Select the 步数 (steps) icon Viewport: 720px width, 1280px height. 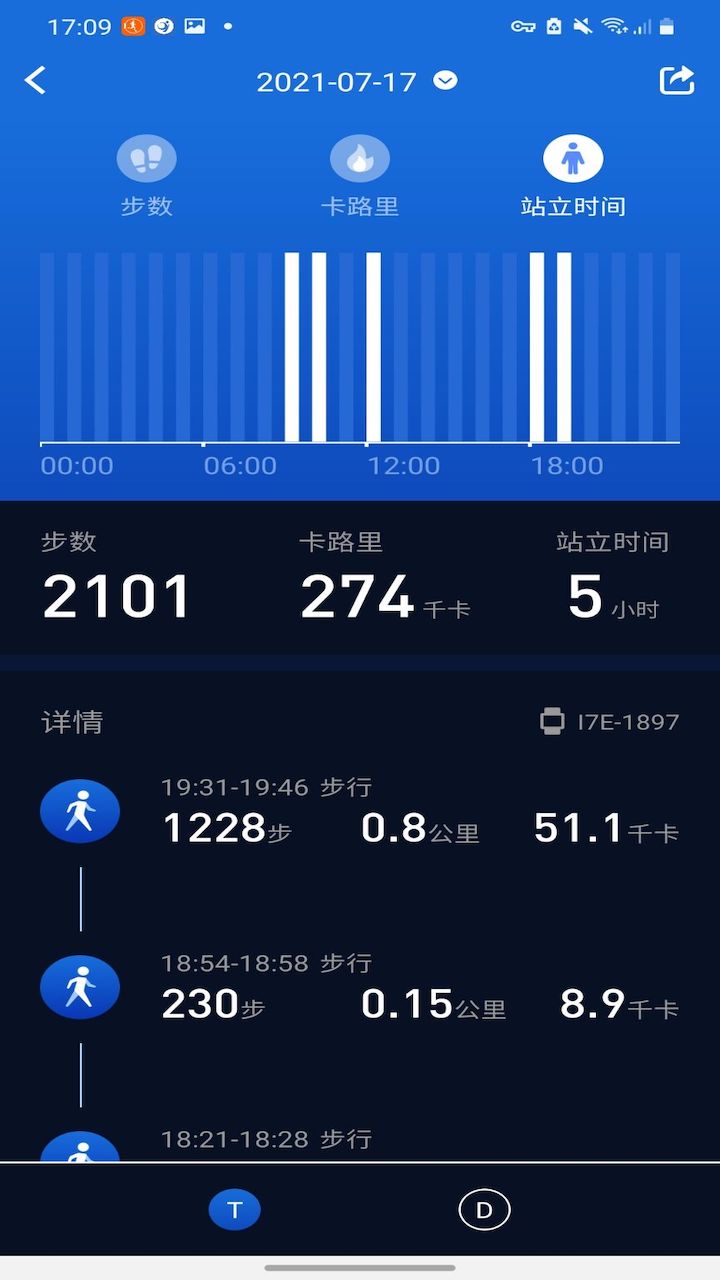(146, 158)
